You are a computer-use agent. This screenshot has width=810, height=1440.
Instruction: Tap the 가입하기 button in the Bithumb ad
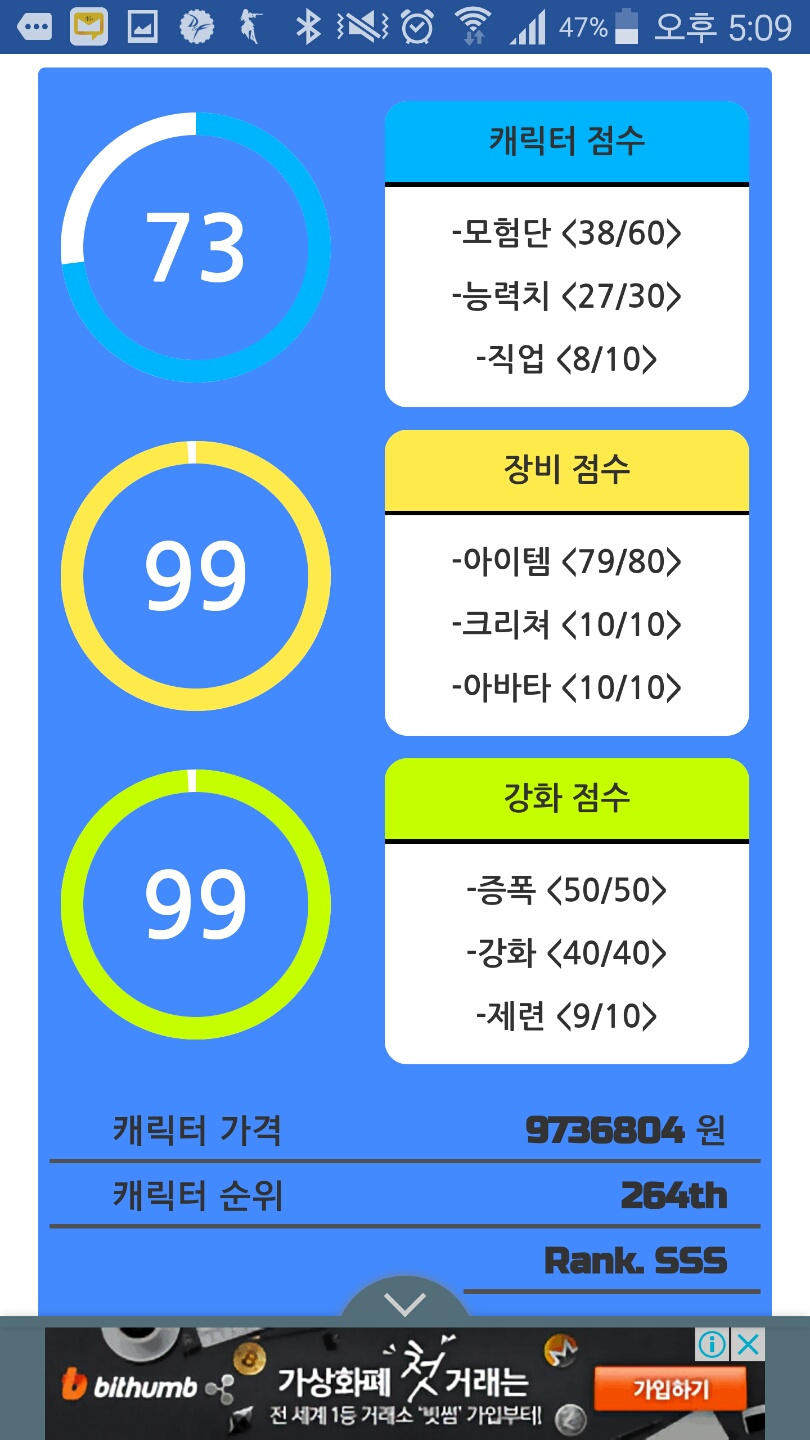coord(670,1389)
